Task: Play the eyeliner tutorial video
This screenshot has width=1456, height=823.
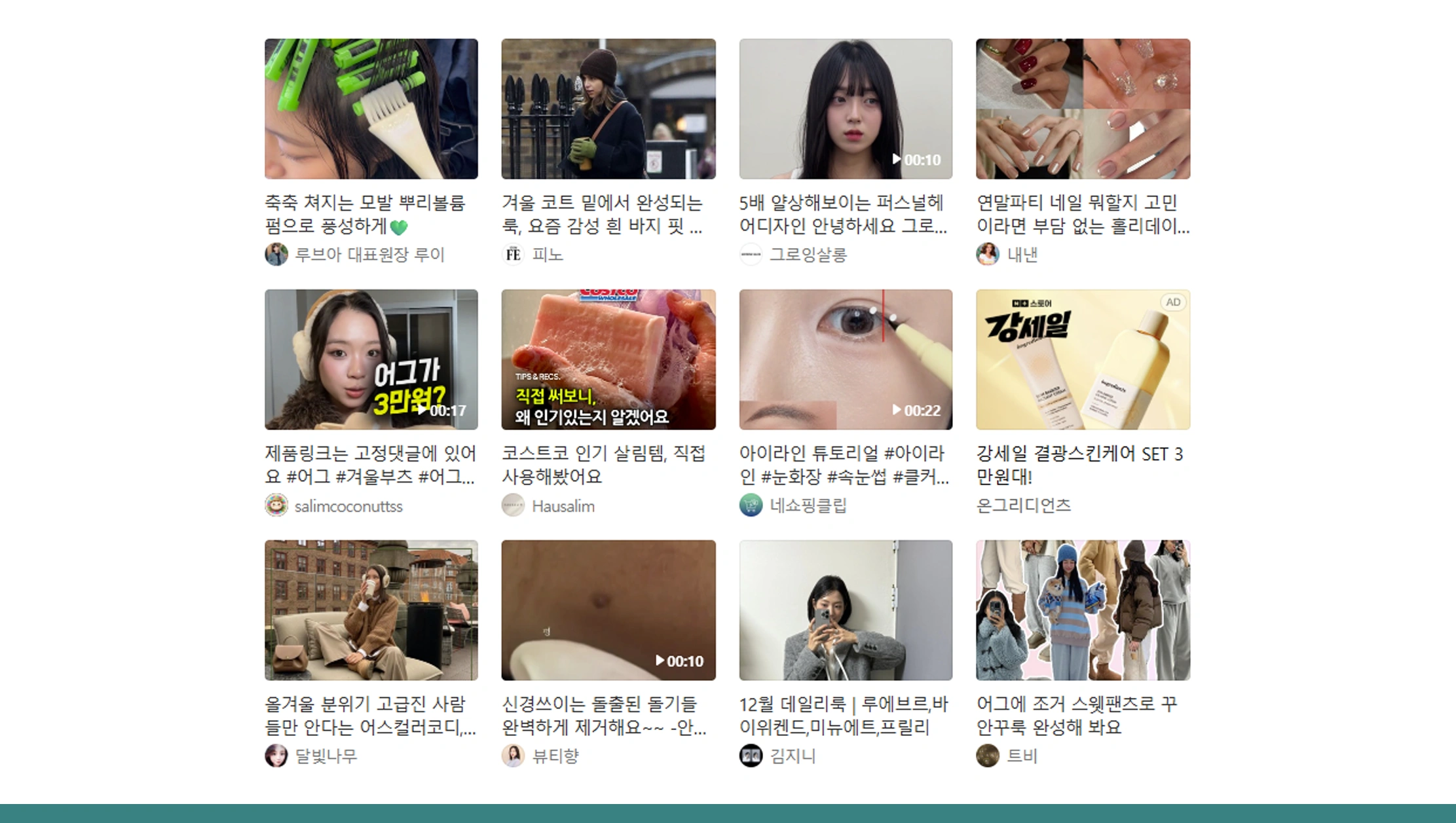Action: [845, 359]
